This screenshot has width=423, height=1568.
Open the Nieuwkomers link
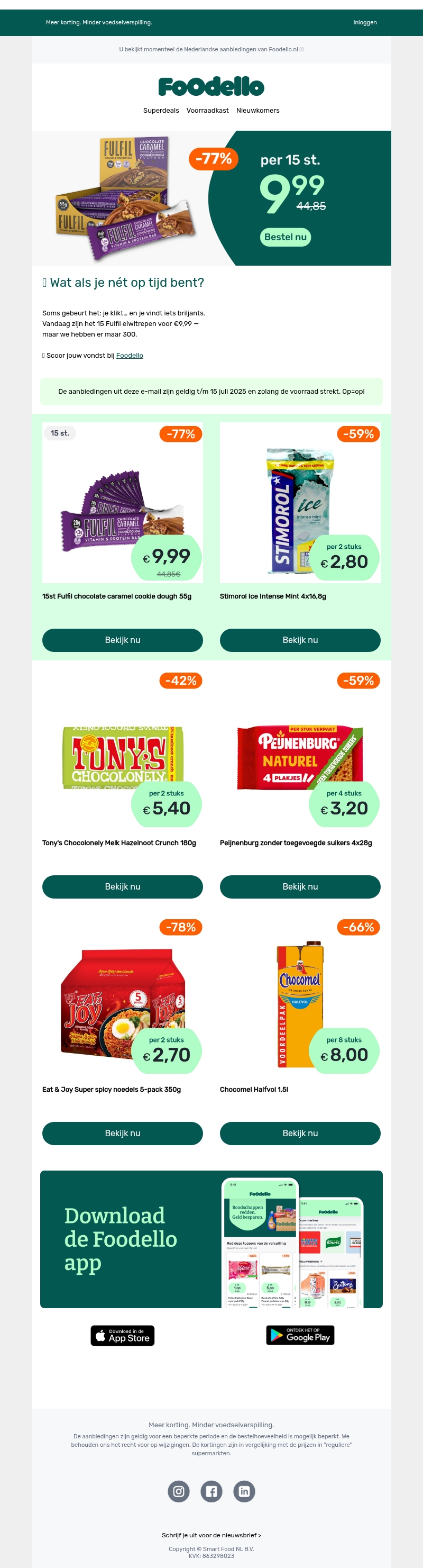pyautogui.click(x=258, y=111)
